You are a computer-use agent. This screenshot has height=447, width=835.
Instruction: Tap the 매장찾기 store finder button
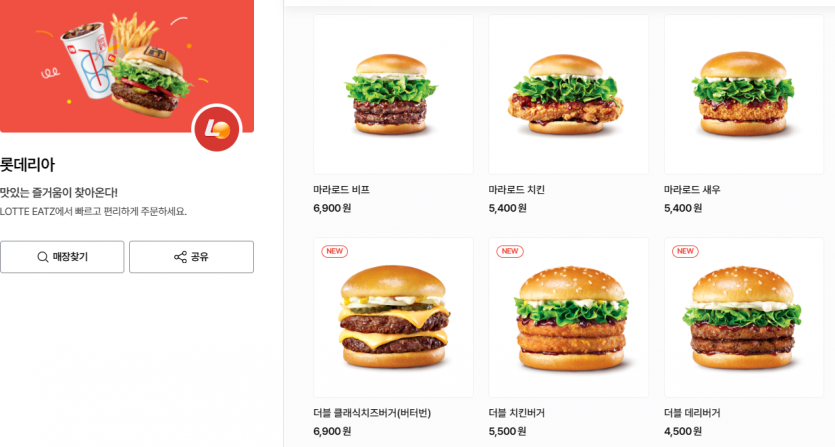click(x=62, y=257)
